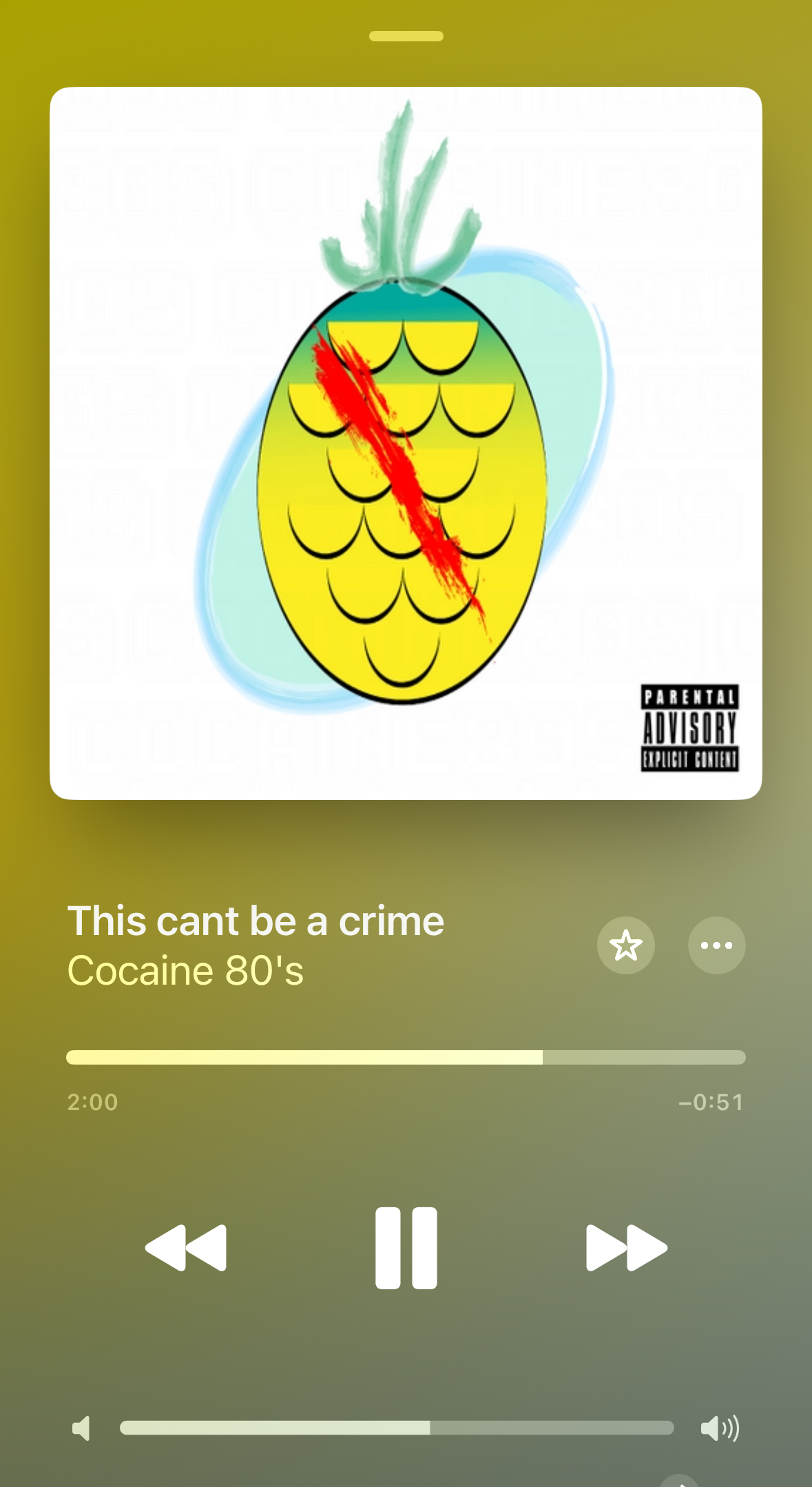Pause the current song

pyautogui.click(x=406, y=1247)
